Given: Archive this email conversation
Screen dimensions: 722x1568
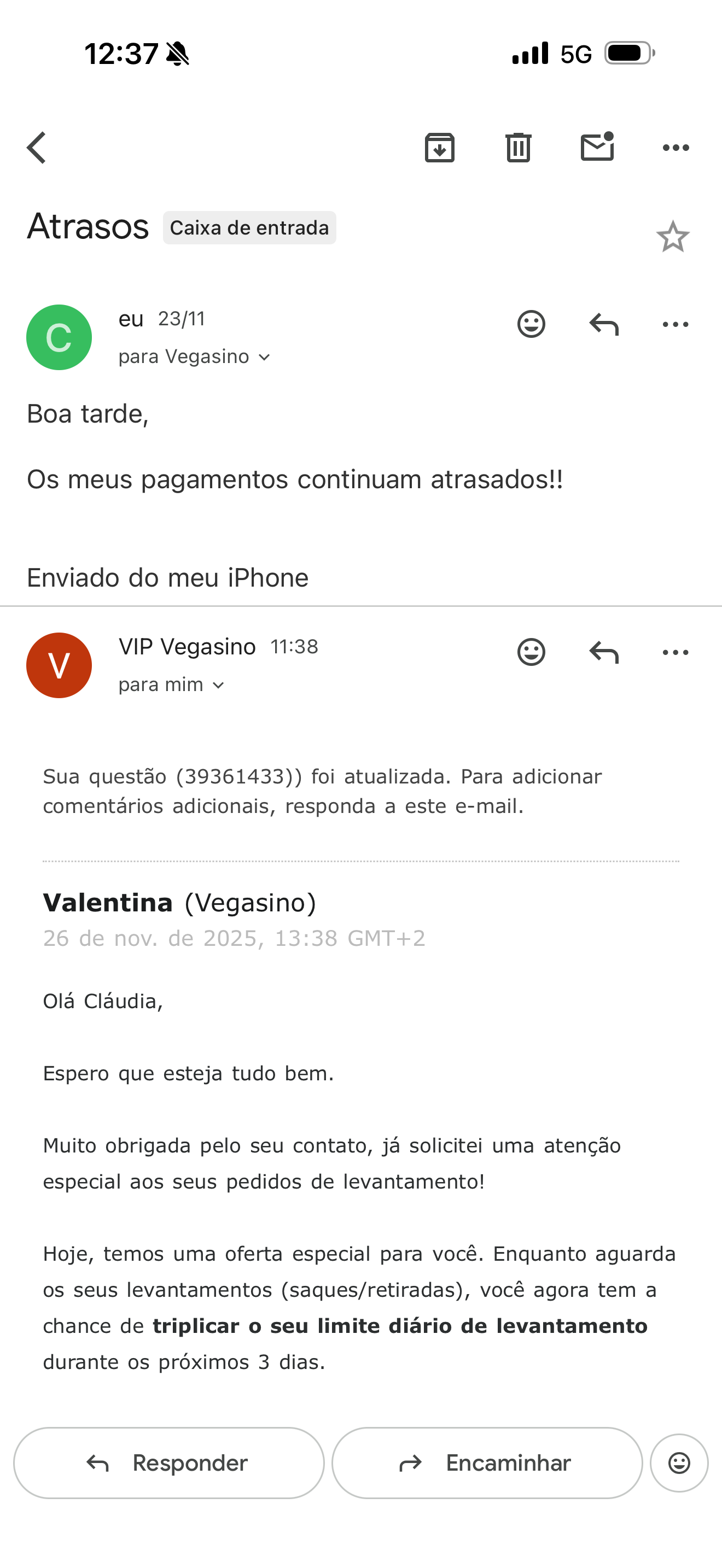Looking at the screenshot, I should click(440, 148).
